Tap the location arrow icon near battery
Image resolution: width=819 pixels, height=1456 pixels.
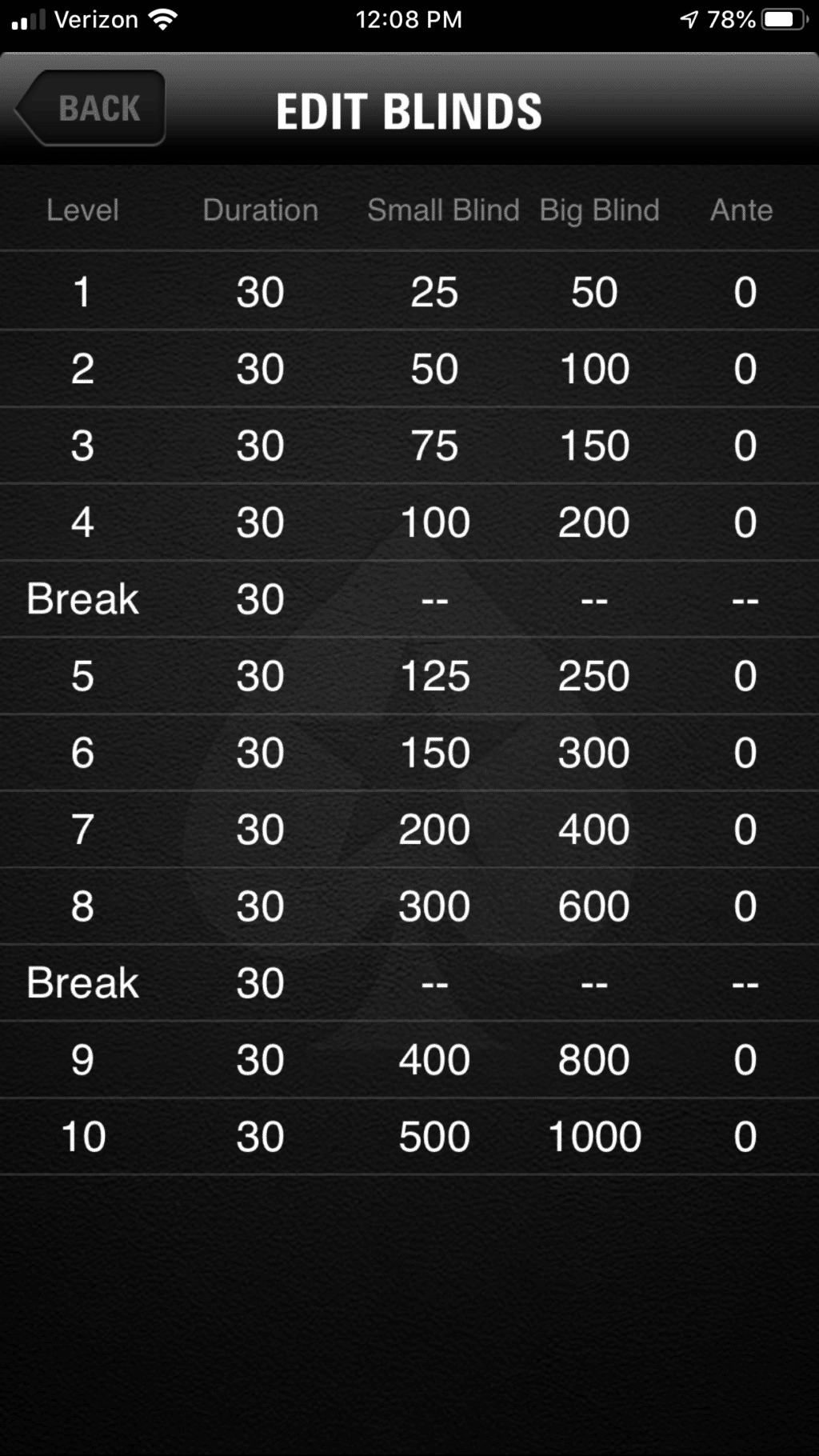[x=689, y=18]
